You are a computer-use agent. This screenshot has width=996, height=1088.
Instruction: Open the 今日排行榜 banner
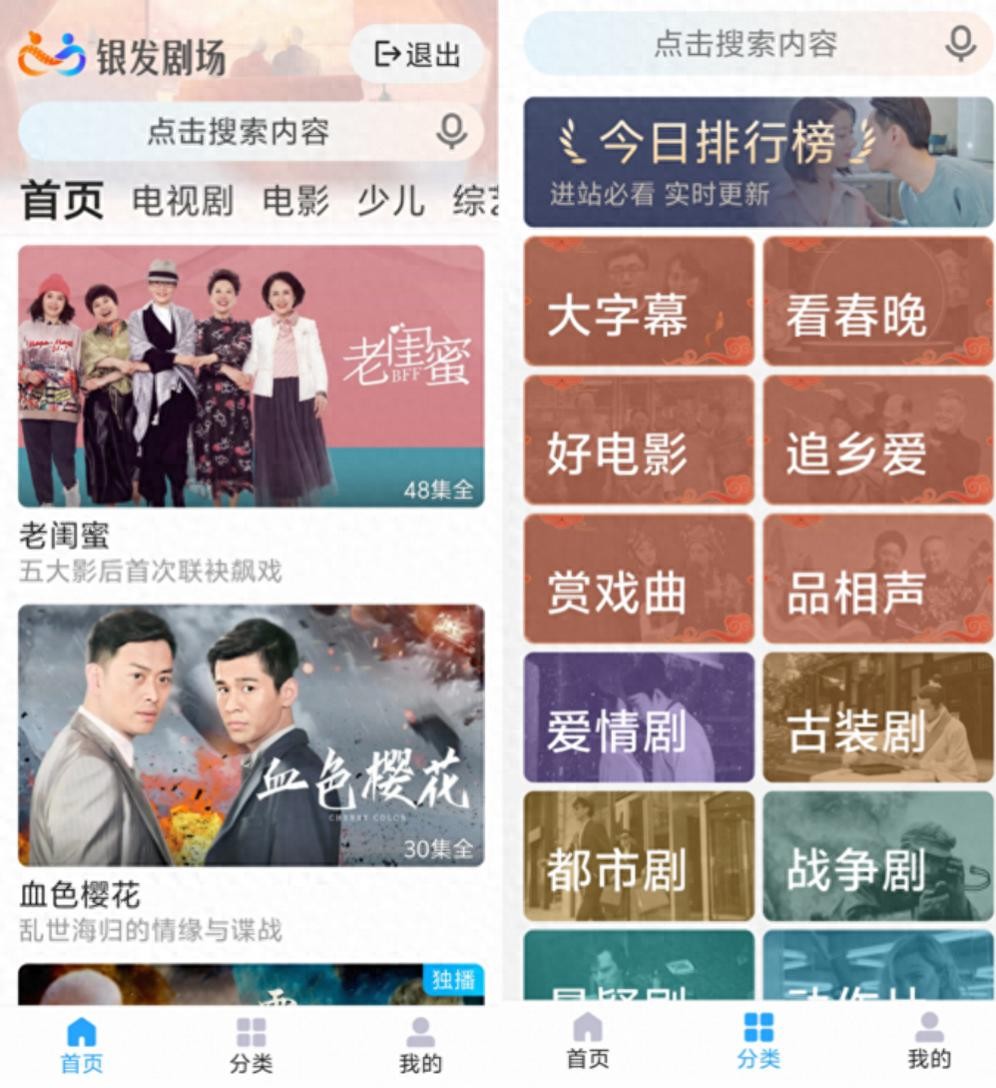(x=758, y=162)
